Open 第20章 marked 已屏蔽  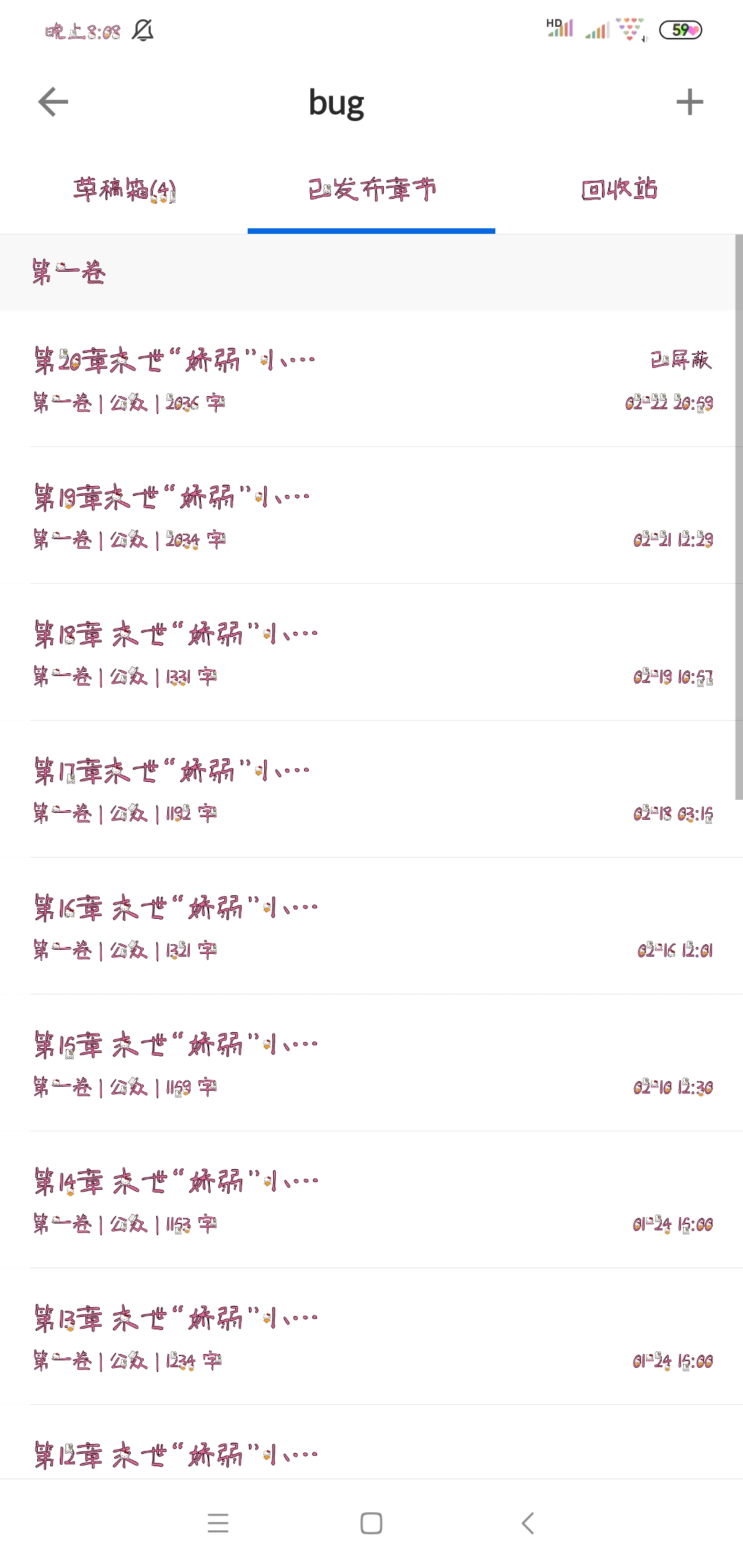[371, 379]
